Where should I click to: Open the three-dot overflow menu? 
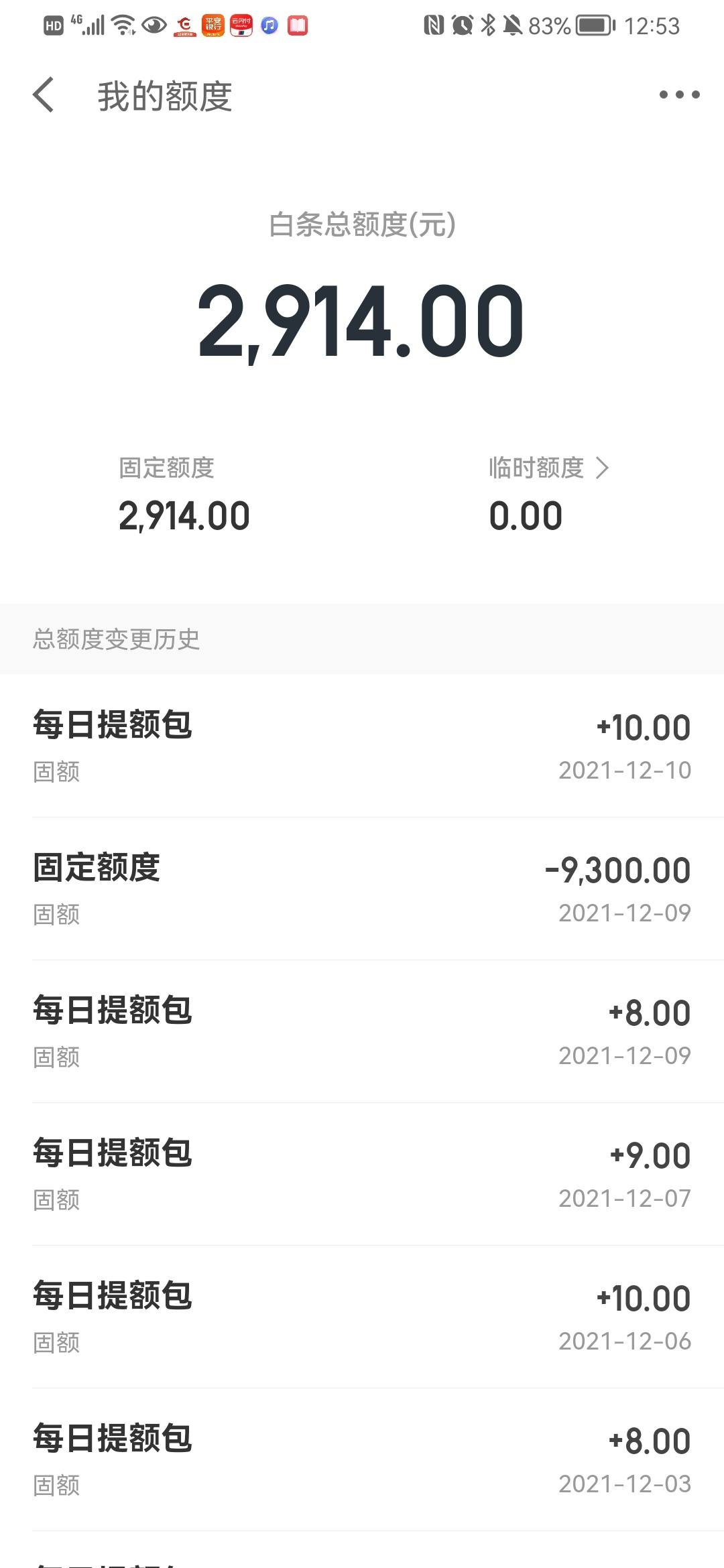pyautogui.click(x=679, y=95)
